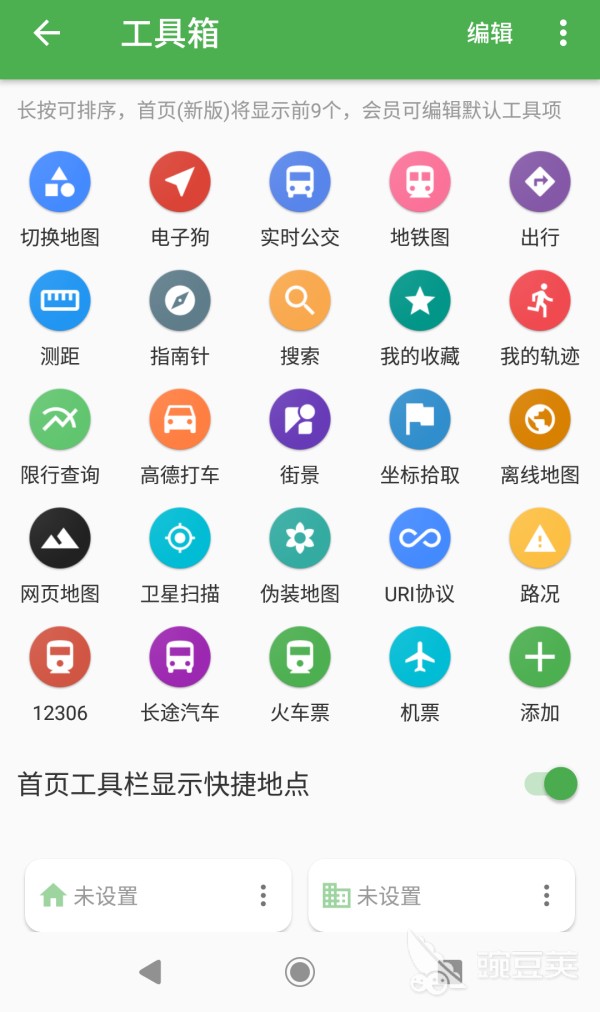
Task: Tap the system home button
Action: click(300, 972)
